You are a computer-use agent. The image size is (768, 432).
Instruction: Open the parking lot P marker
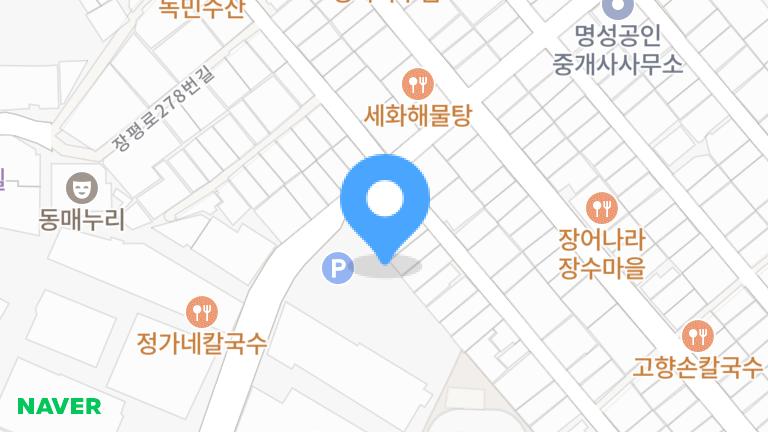pyautogui.click(x=338, y=267)
